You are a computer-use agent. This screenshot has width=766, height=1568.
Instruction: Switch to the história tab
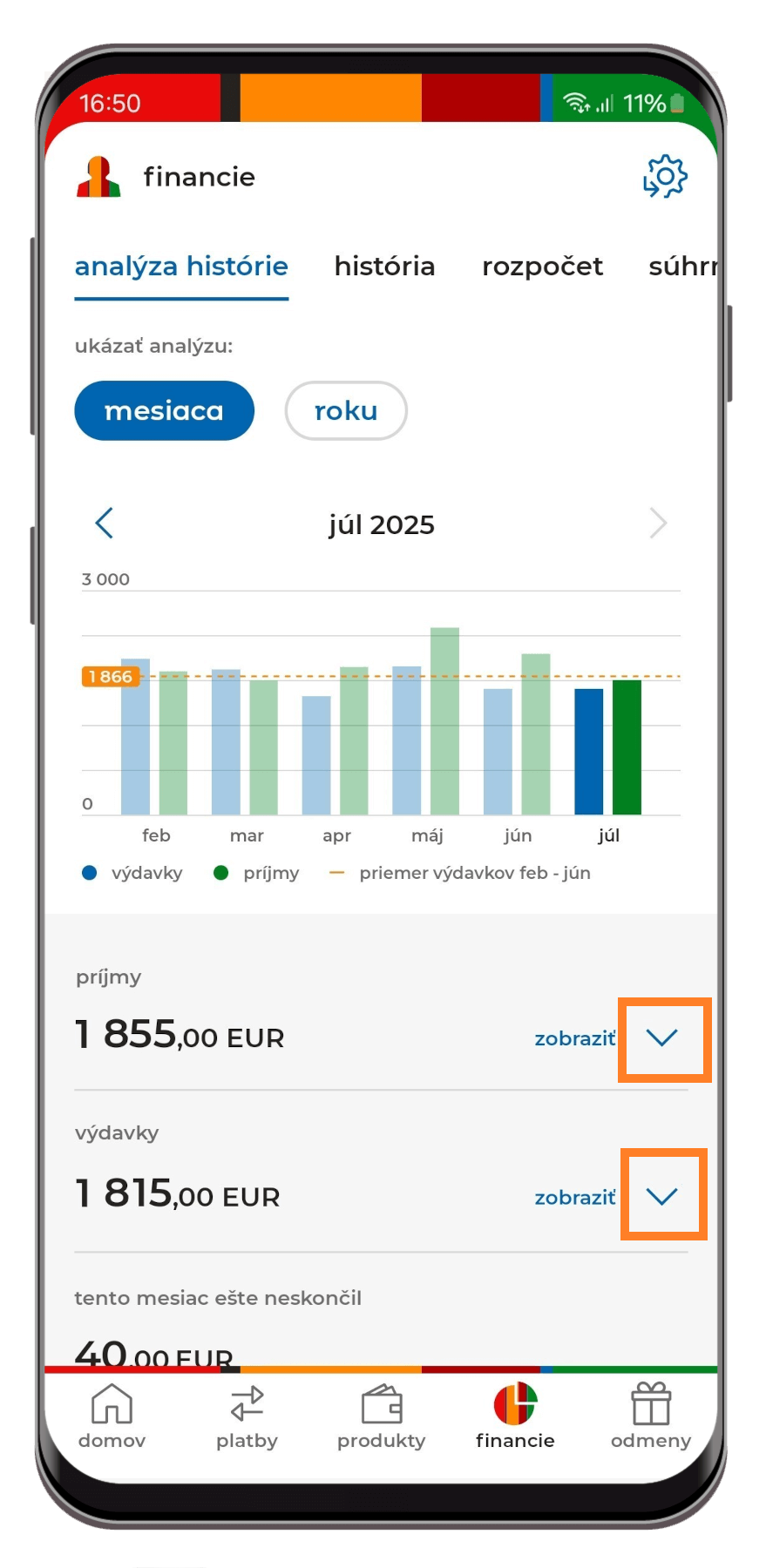click(384, 266)
